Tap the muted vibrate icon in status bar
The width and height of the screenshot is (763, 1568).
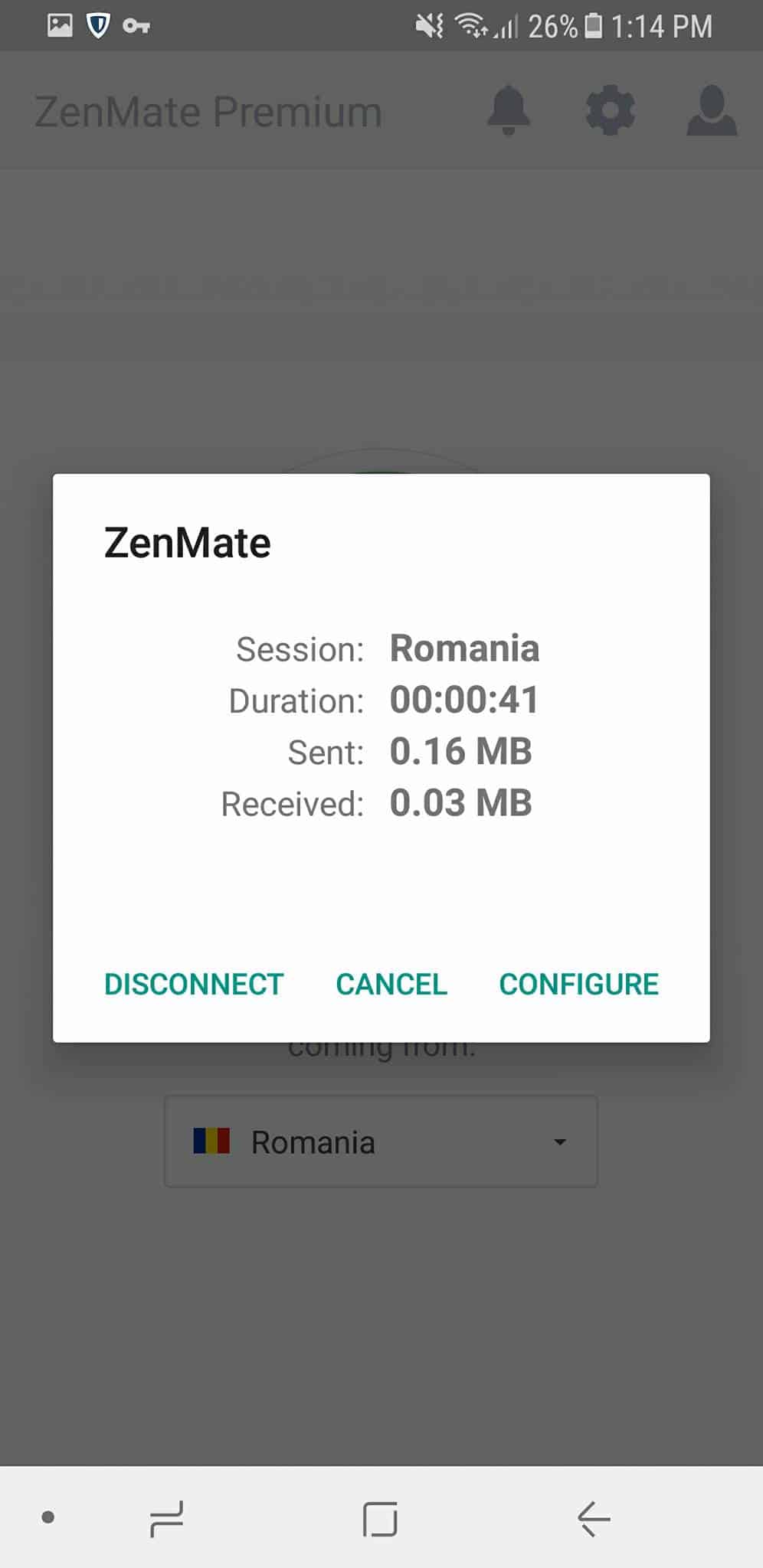429,25
